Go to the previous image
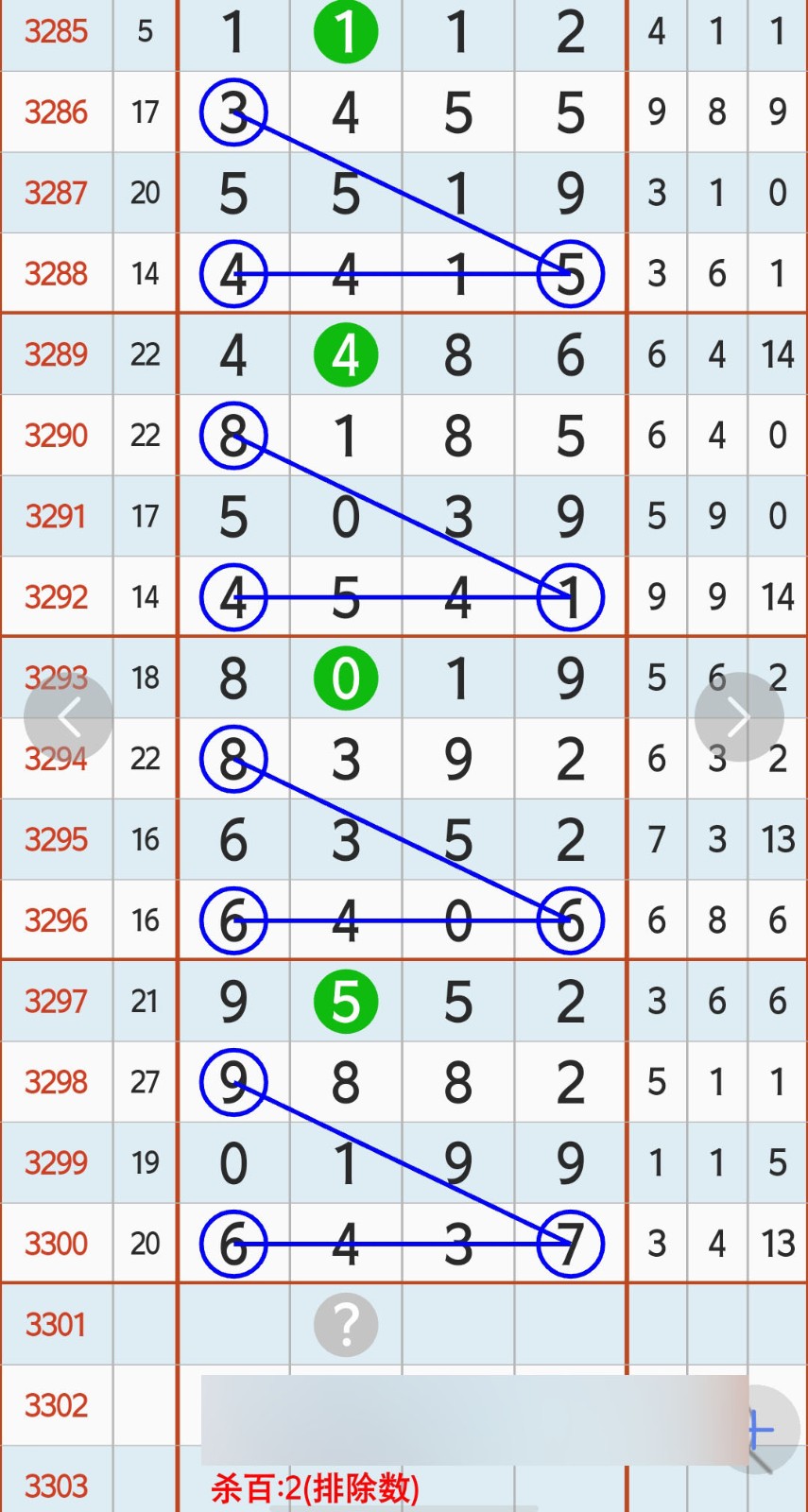This screenshot has height=1512, width=808. [68, 718]
